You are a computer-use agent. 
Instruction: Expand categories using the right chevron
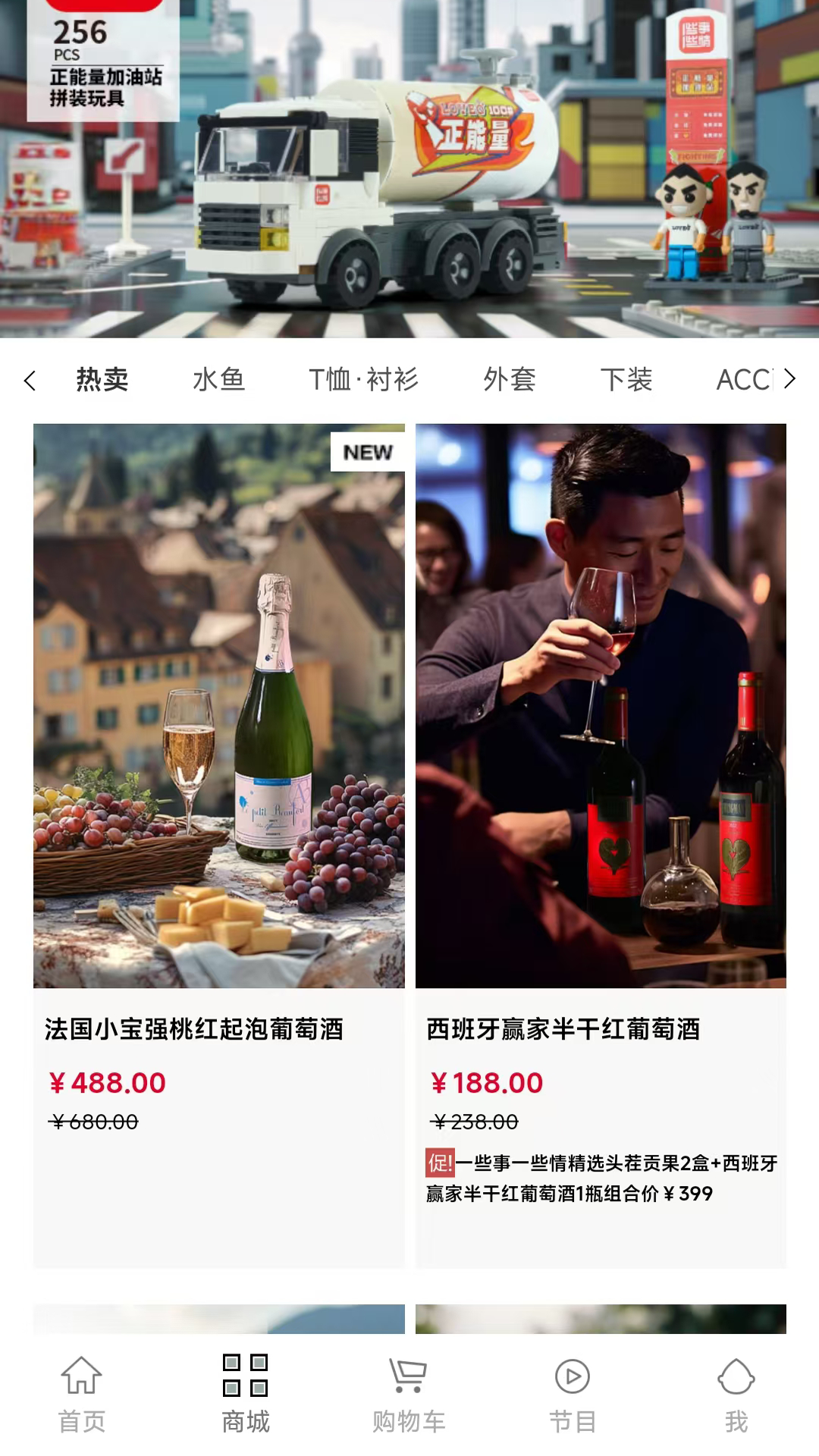(x=791, y=380)
